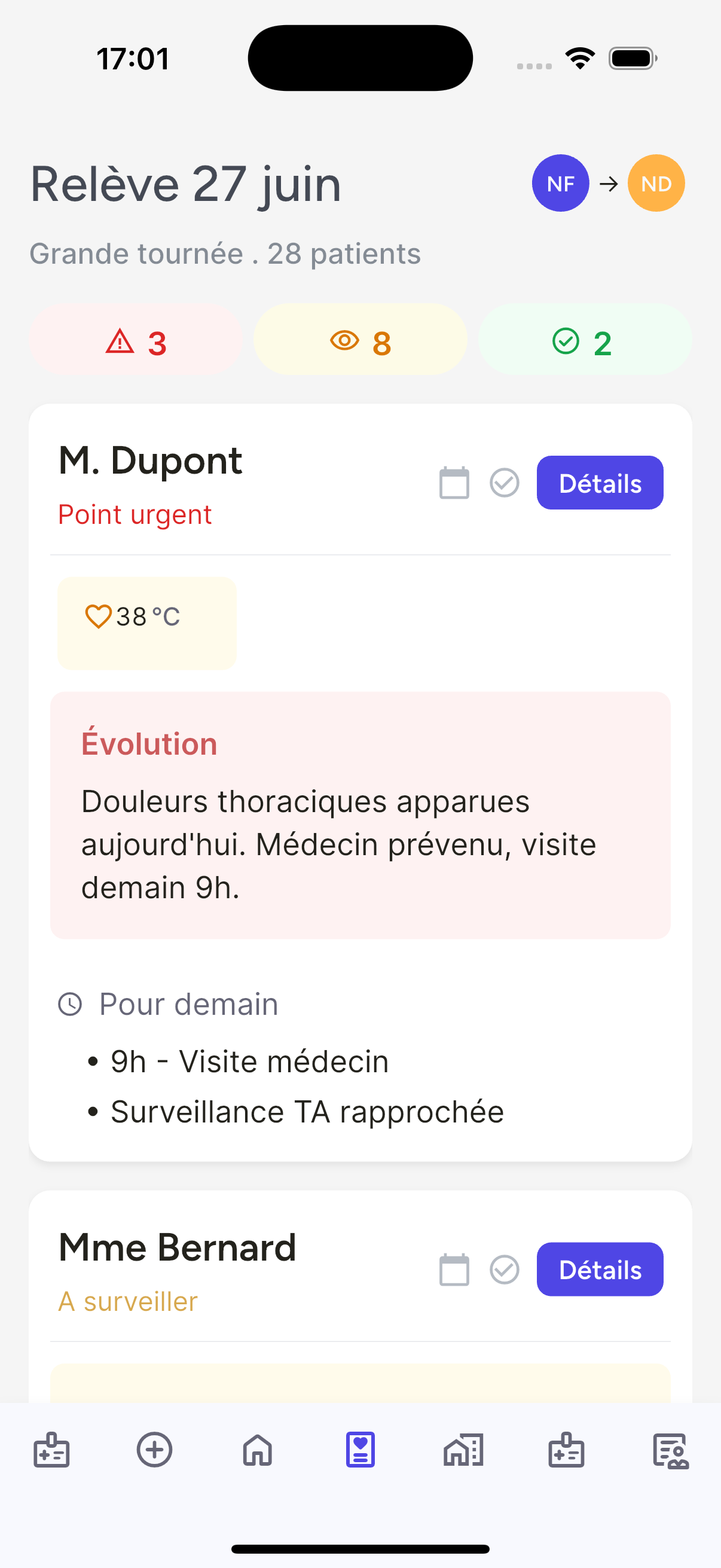The height and width of the screenshot is (1568, 721).
Task: Tap the 38 °C temperature badge
Action: point(146,623)
